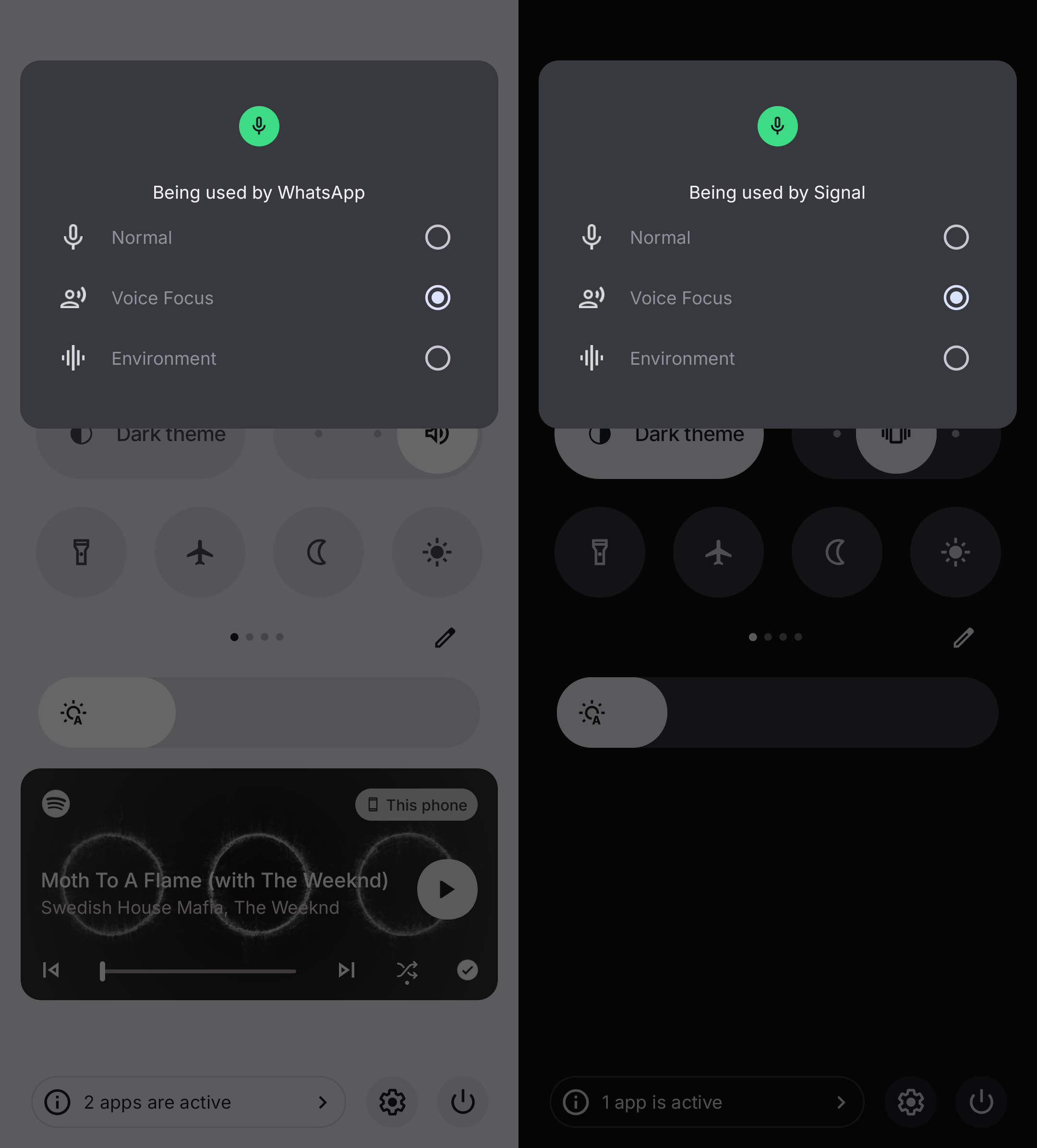This screenshot has width=1037, height=1148.
Task: Open power menu beside 1 app is active
Action: (981, 1102)
